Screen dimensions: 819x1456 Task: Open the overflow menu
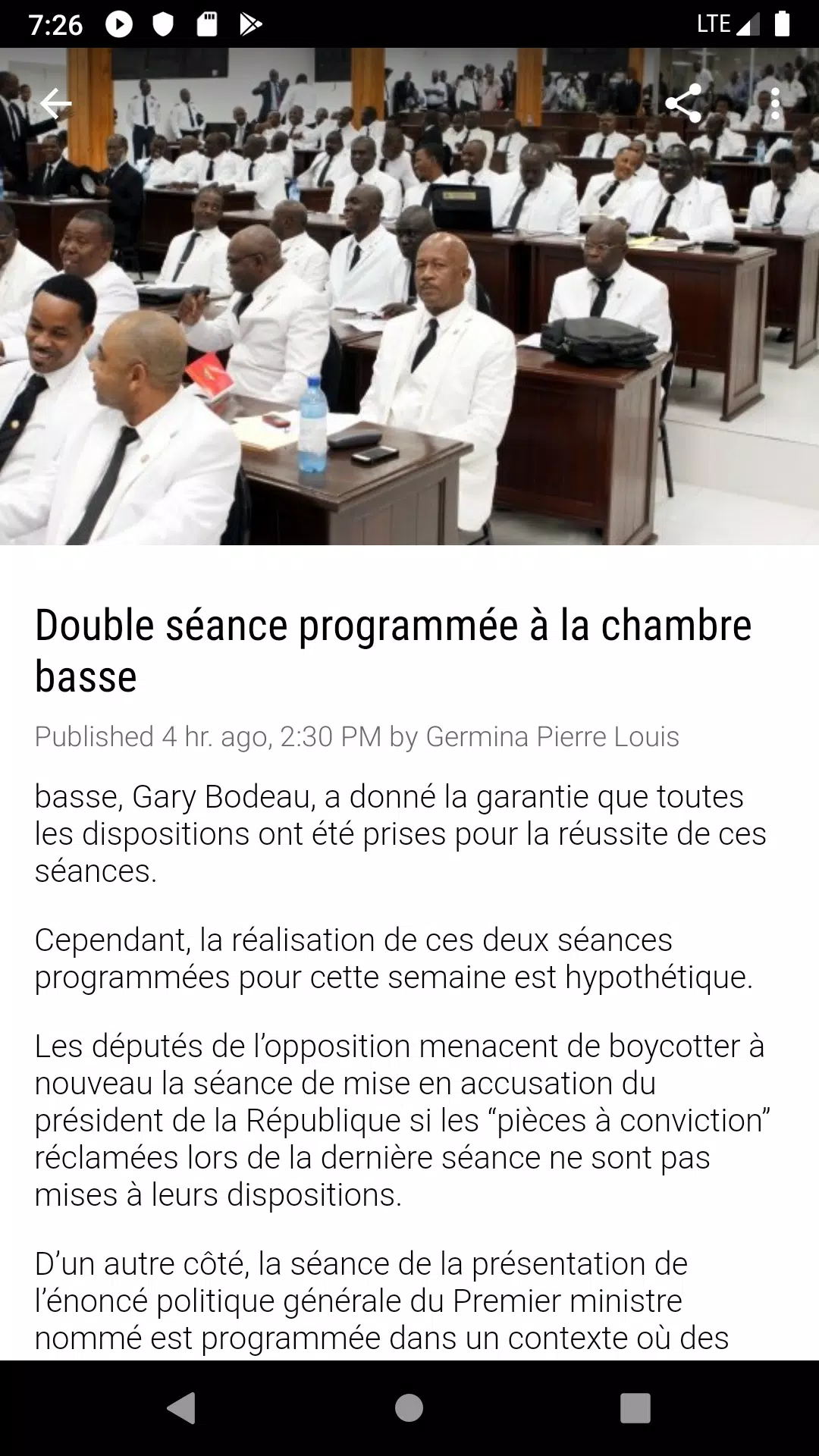pyautogui.click(x=775, y=104)
